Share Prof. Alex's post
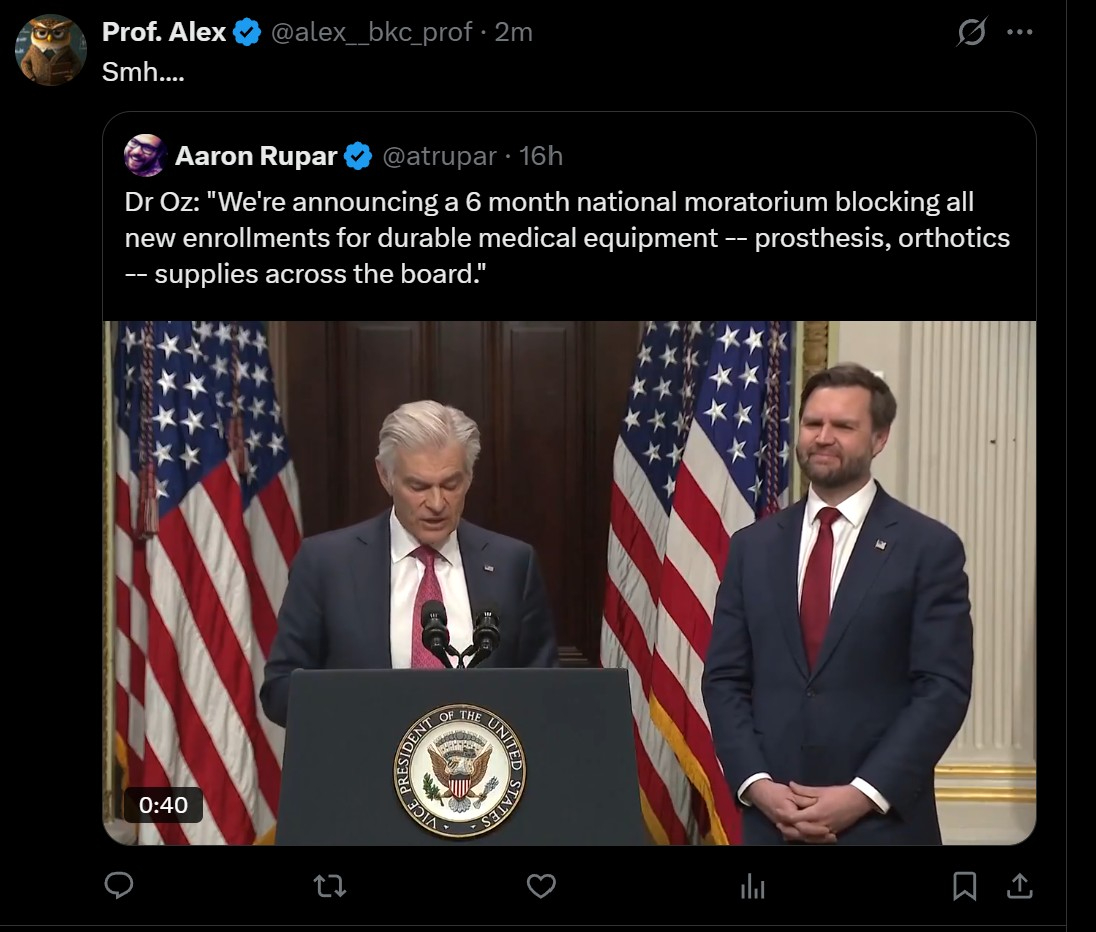1096x932 pixels. tap(1019, 885)
